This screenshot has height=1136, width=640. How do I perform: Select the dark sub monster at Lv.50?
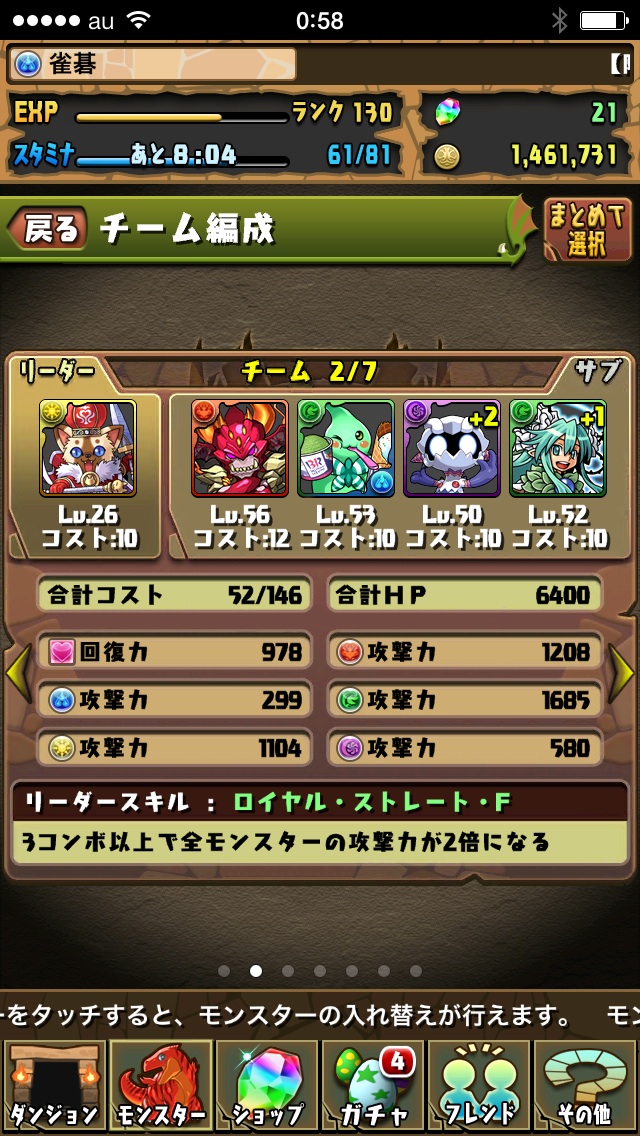click(451, 448)
